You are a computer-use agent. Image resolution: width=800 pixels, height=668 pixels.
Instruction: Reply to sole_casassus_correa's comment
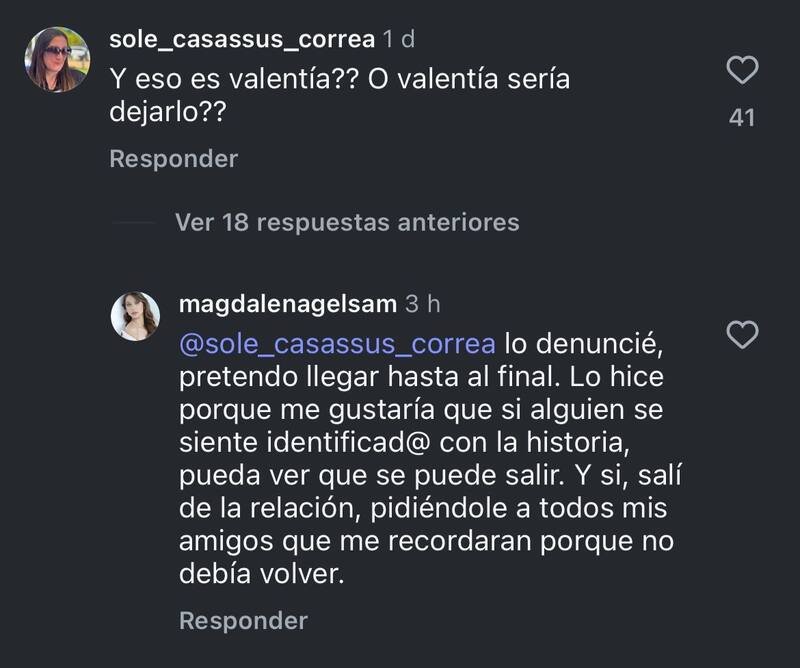point(173,159)
